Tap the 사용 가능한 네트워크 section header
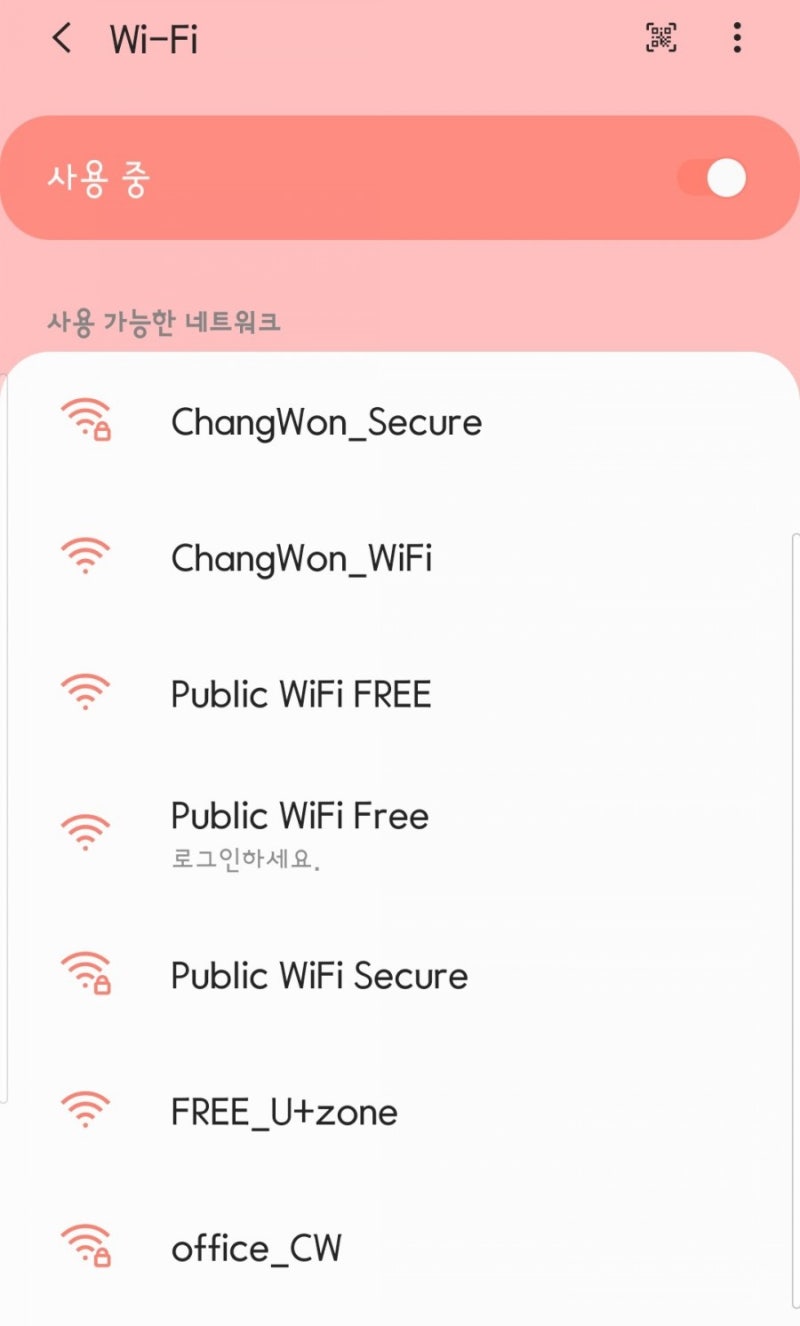Image resolution: width=800 pixels, height=1326 pixels. [162, 322]
